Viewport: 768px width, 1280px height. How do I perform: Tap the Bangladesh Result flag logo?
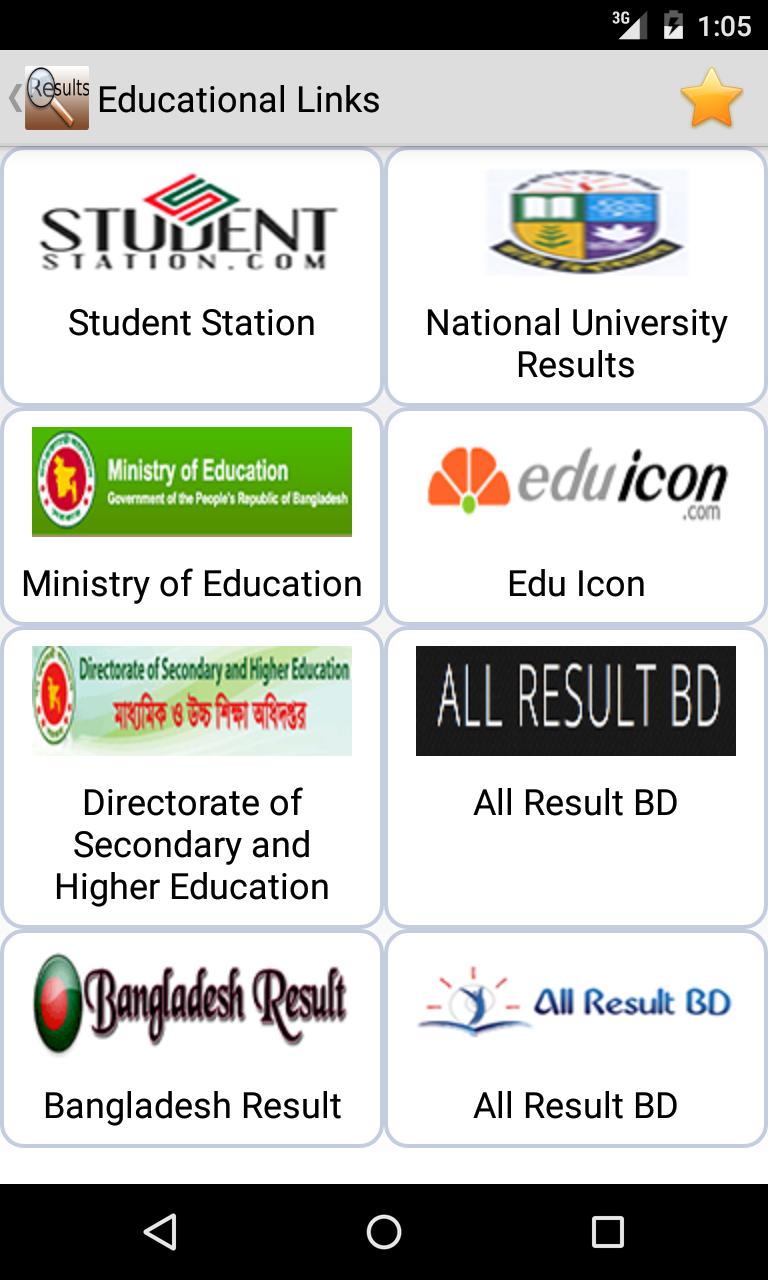191,1000
